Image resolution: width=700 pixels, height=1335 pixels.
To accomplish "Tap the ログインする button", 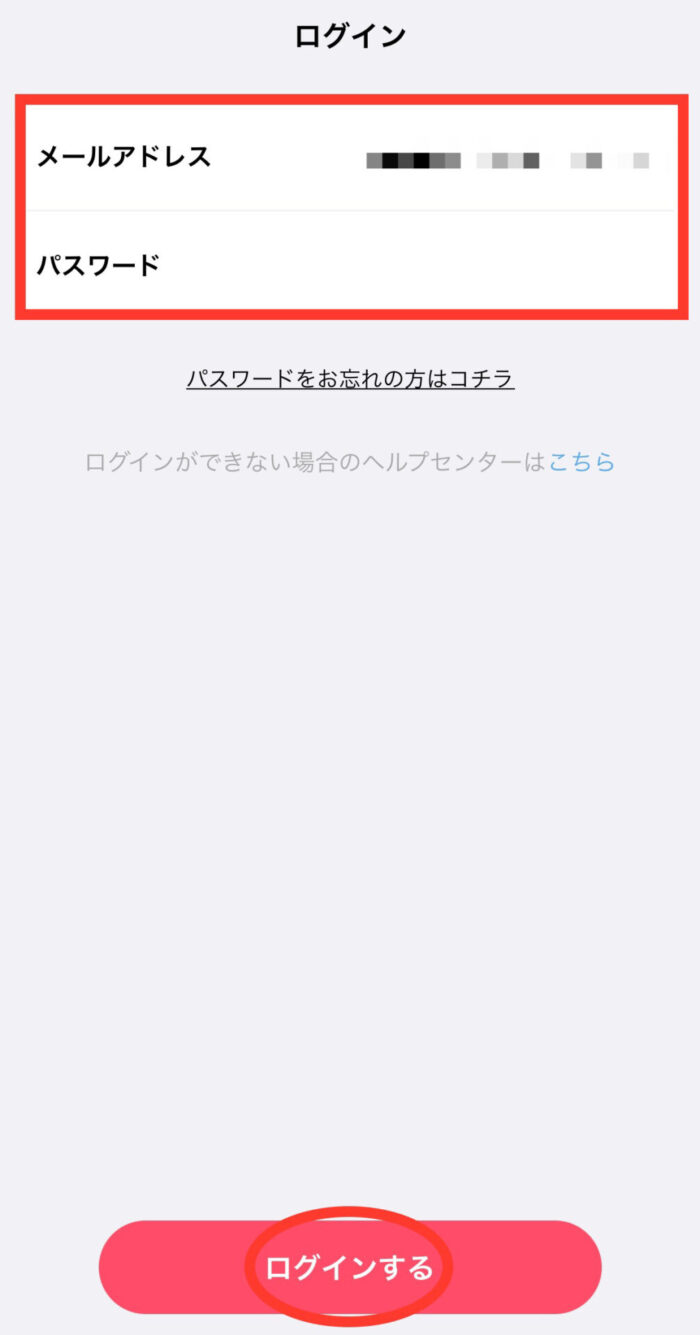I will (x=350, y=1267).
